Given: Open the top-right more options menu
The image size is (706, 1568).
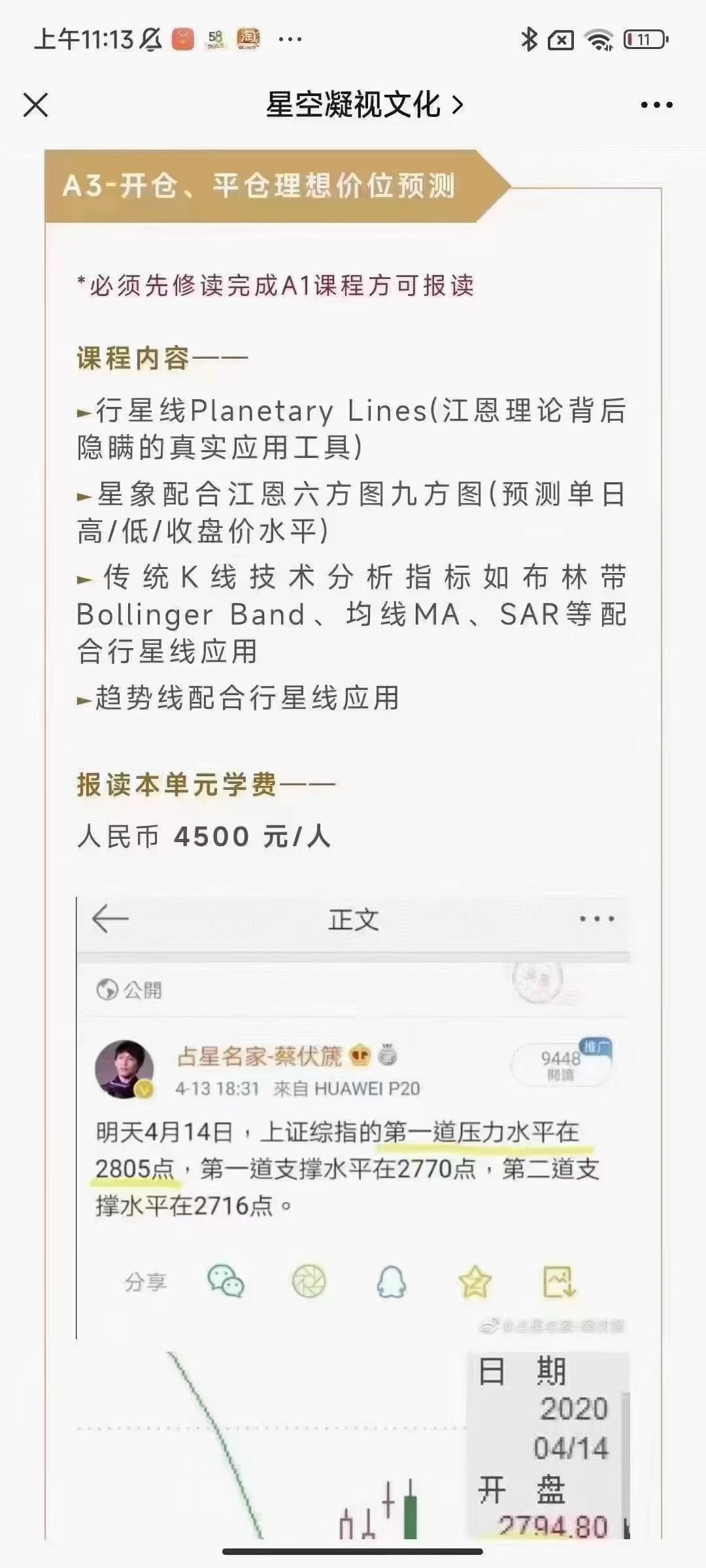Looking at the screenshot, I should tap(656, 105).
